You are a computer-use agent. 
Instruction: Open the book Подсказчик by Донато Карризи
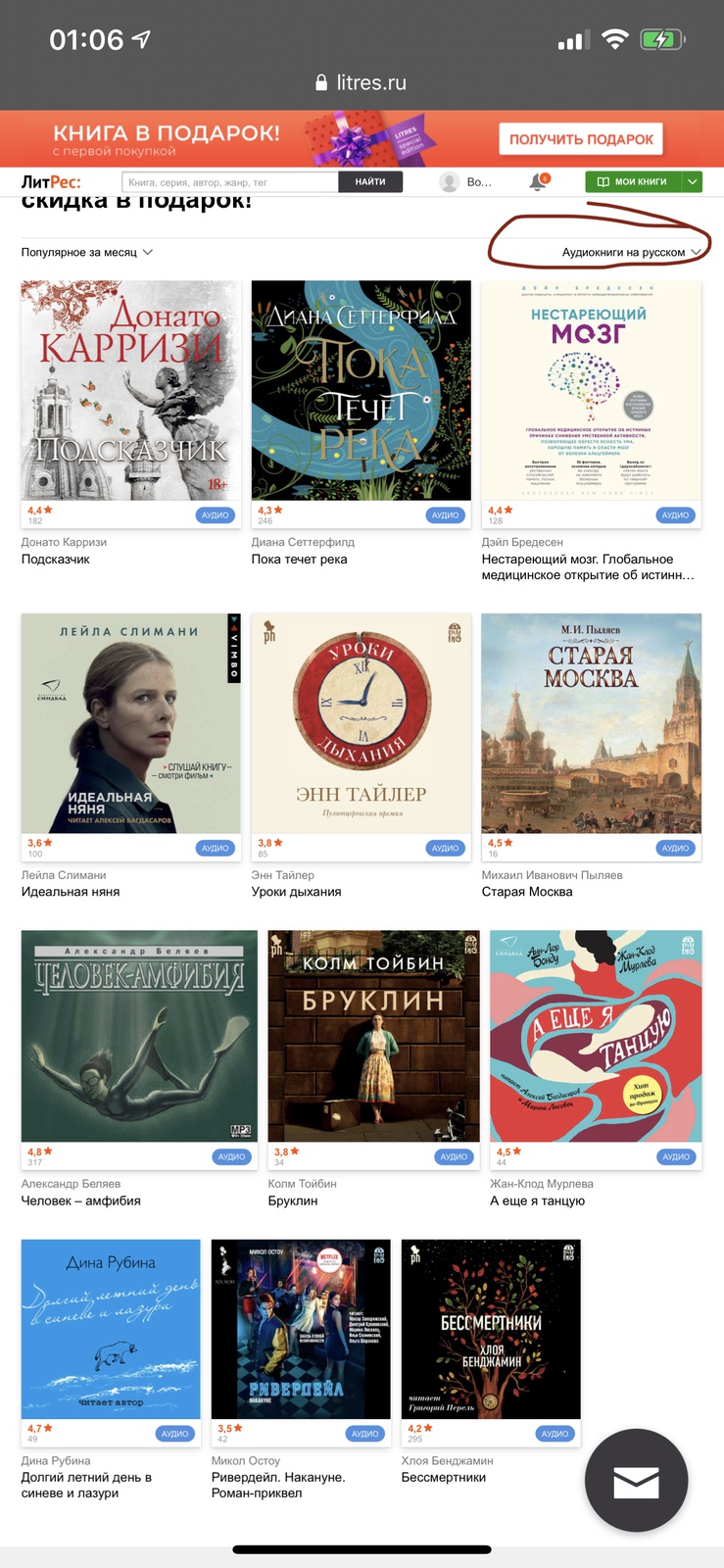coord(130,392)
